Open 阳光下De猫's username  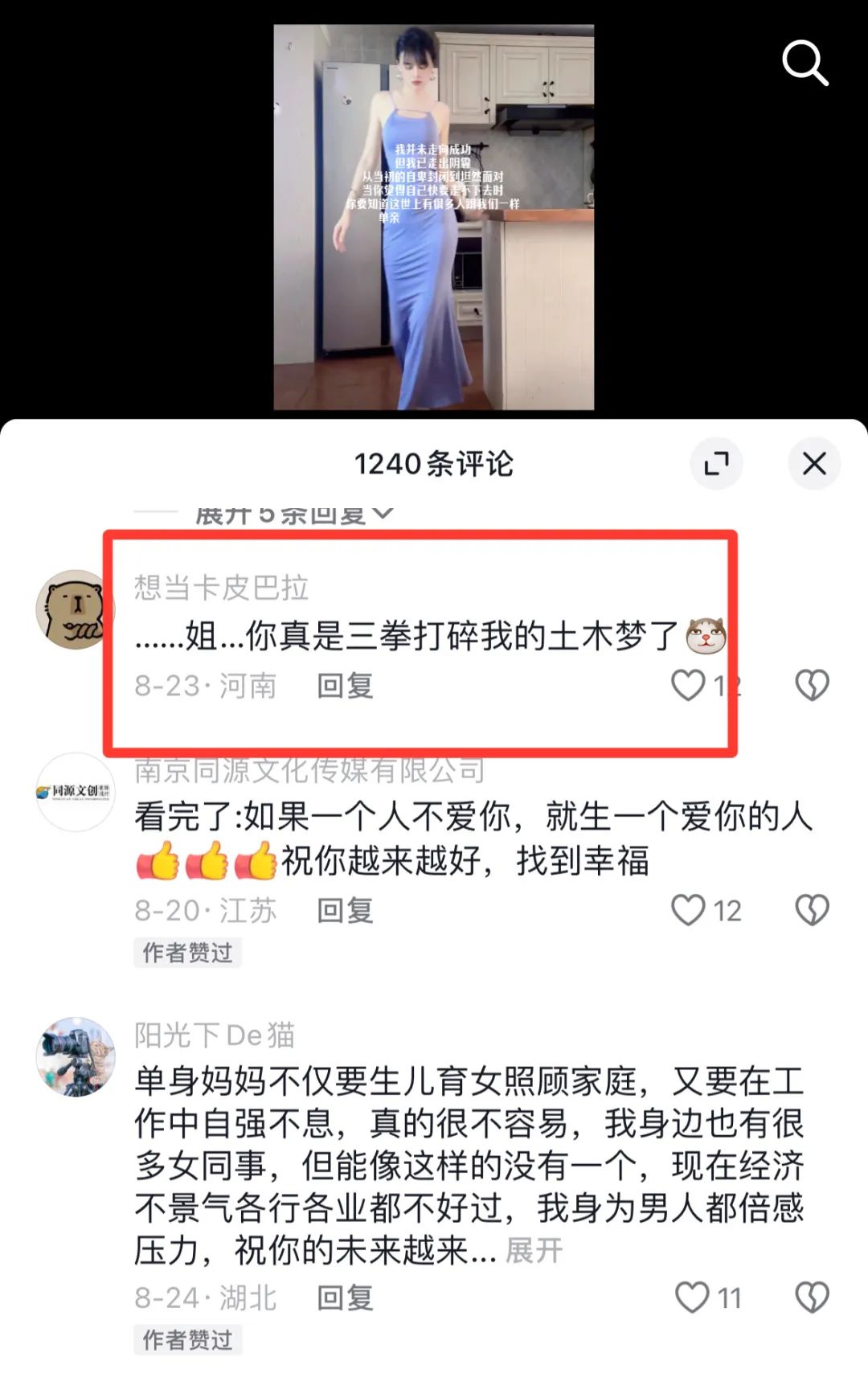click(x=215, y=1035)
